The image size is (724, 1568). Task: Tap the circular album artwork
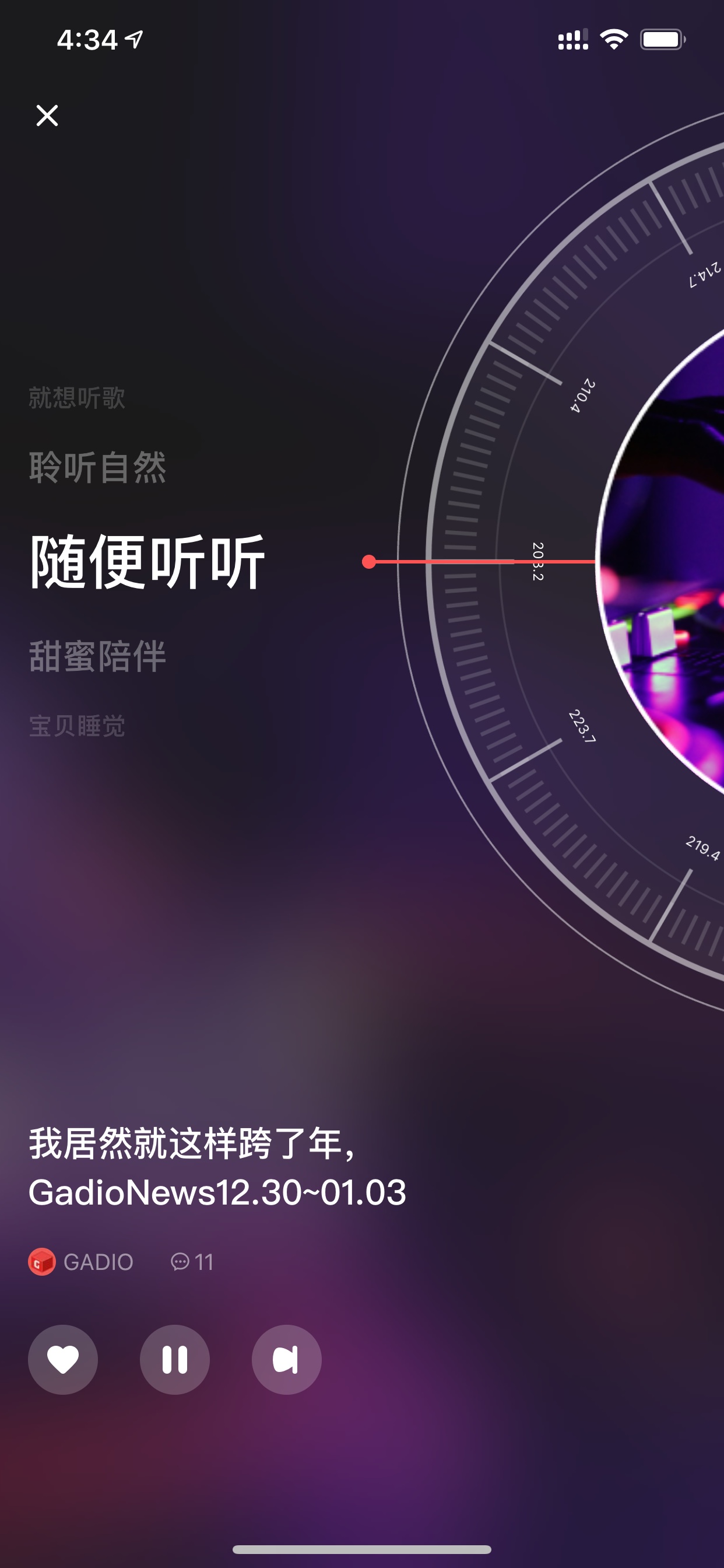[659, 561]
